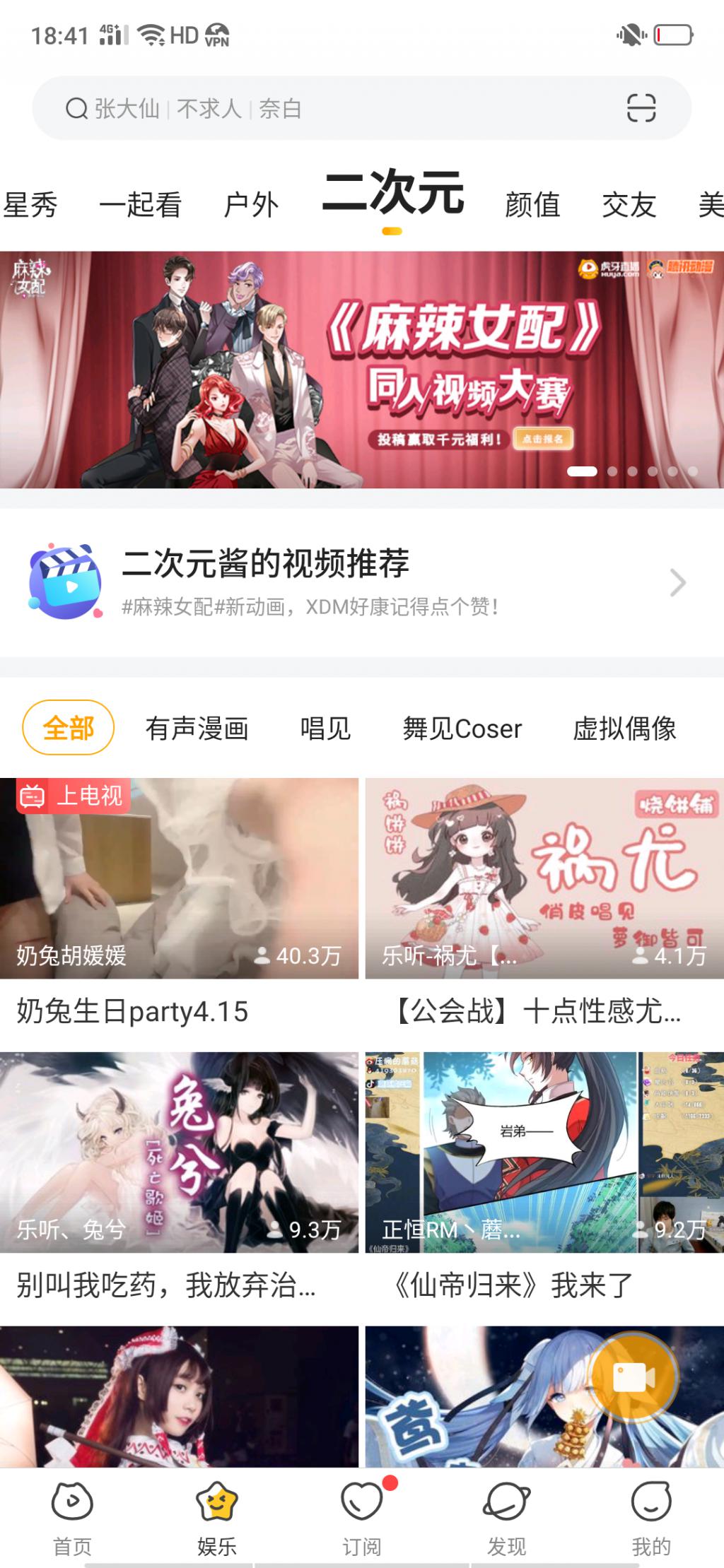Screen dimensions: 724x1568
Task: Tap the floating camera button
Action: tap(633, 1378)
